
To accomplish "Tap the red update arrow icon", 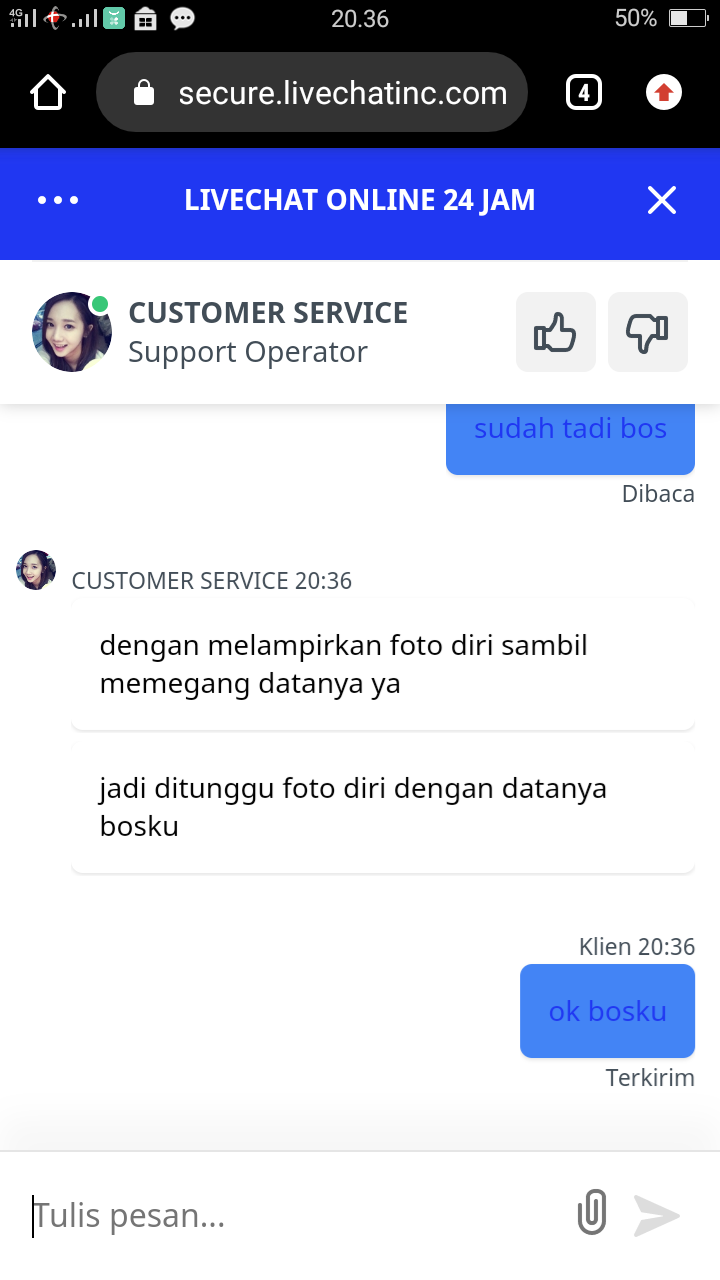I will pos(663,93).
